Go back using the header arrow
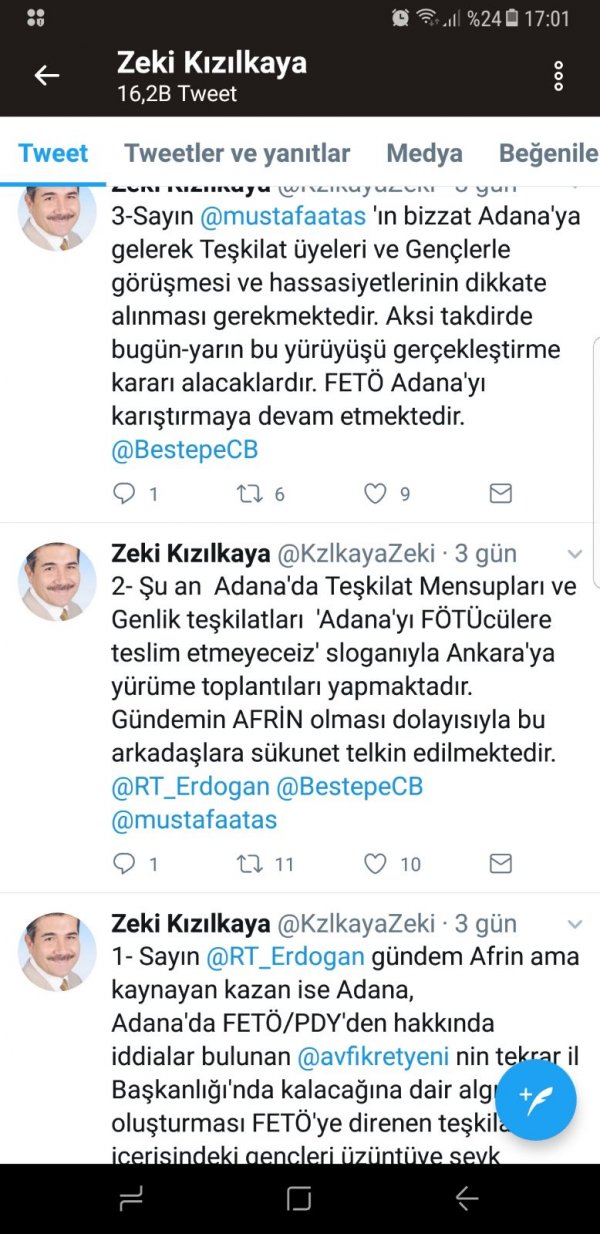The width and height of the screenshot is (600, 1234). pyautogui.click(x=47, y=76)
